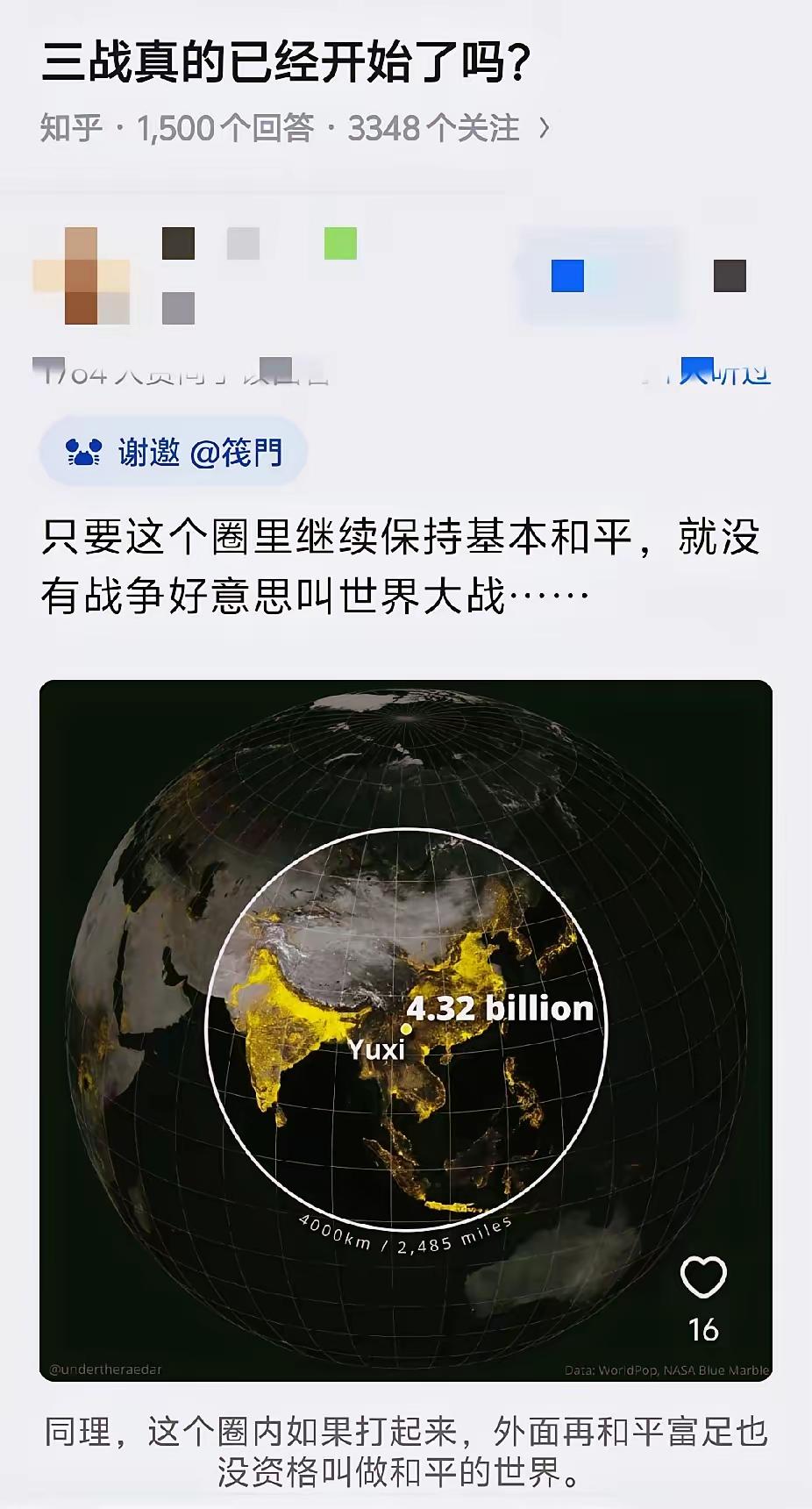The image size is (812, 1509).
Task: Click the @undertheraedar watermark credit
Action: 107,1366
